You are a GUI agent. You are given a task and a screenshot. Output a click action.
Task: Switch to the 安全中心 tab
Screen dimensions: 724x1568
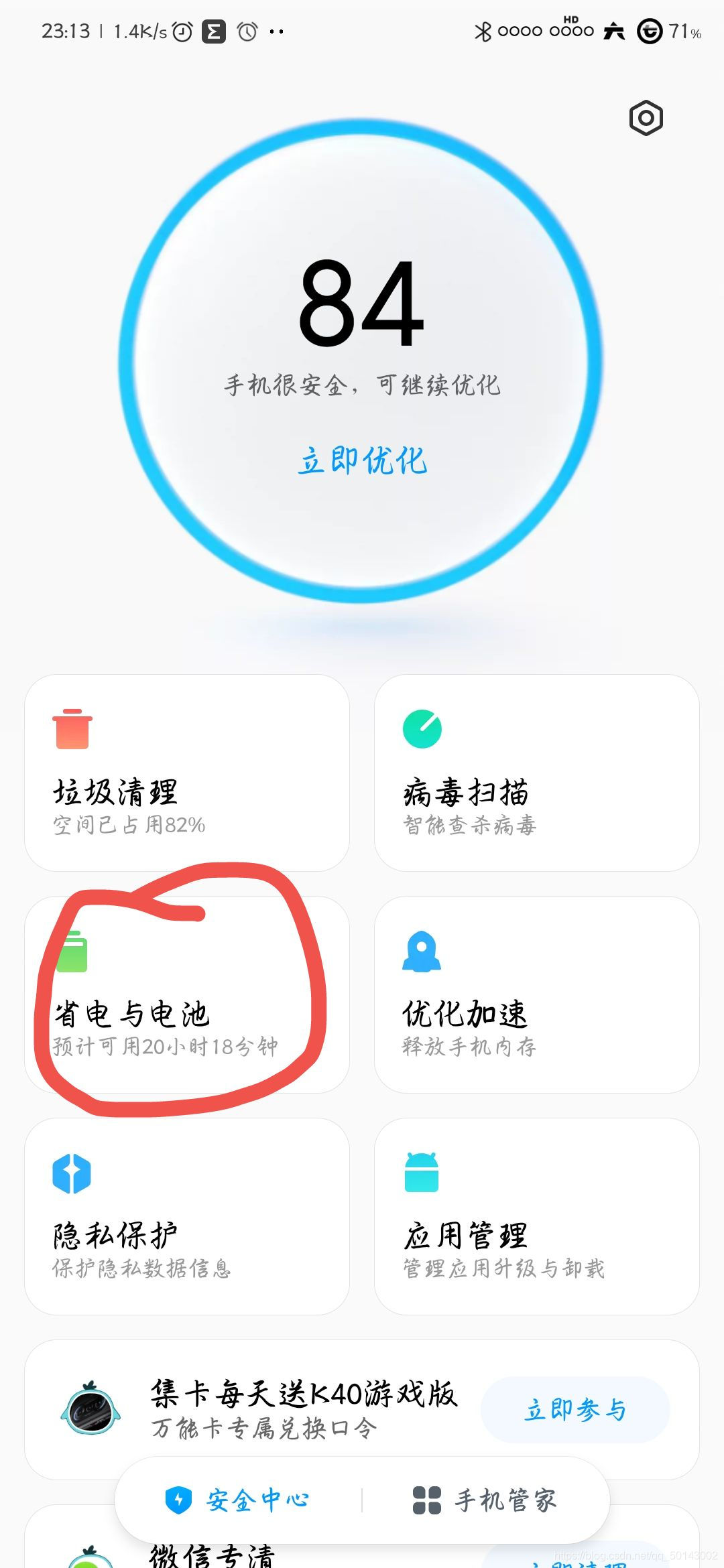[x=239, y=1500]
